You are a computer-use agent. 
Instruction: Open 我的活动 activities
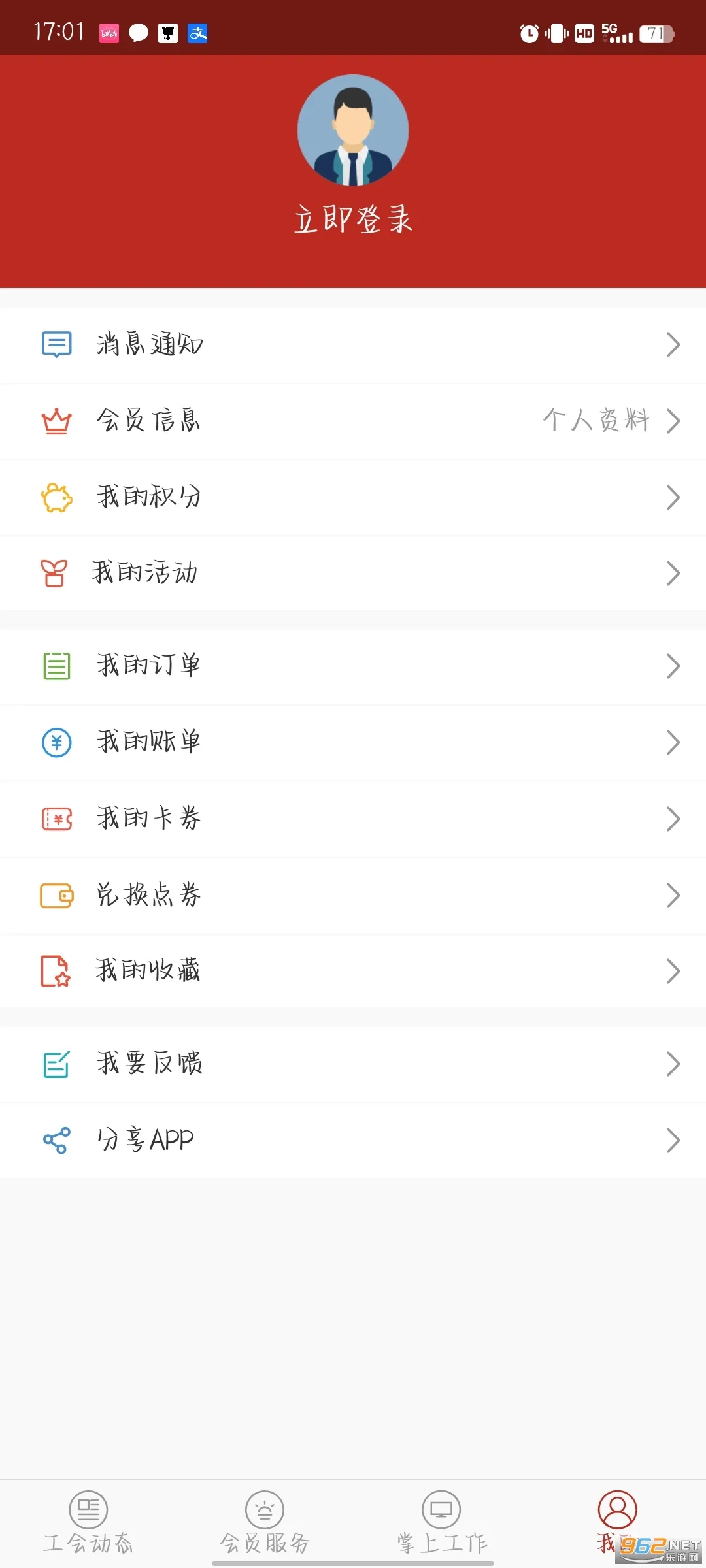click(353, 573)
